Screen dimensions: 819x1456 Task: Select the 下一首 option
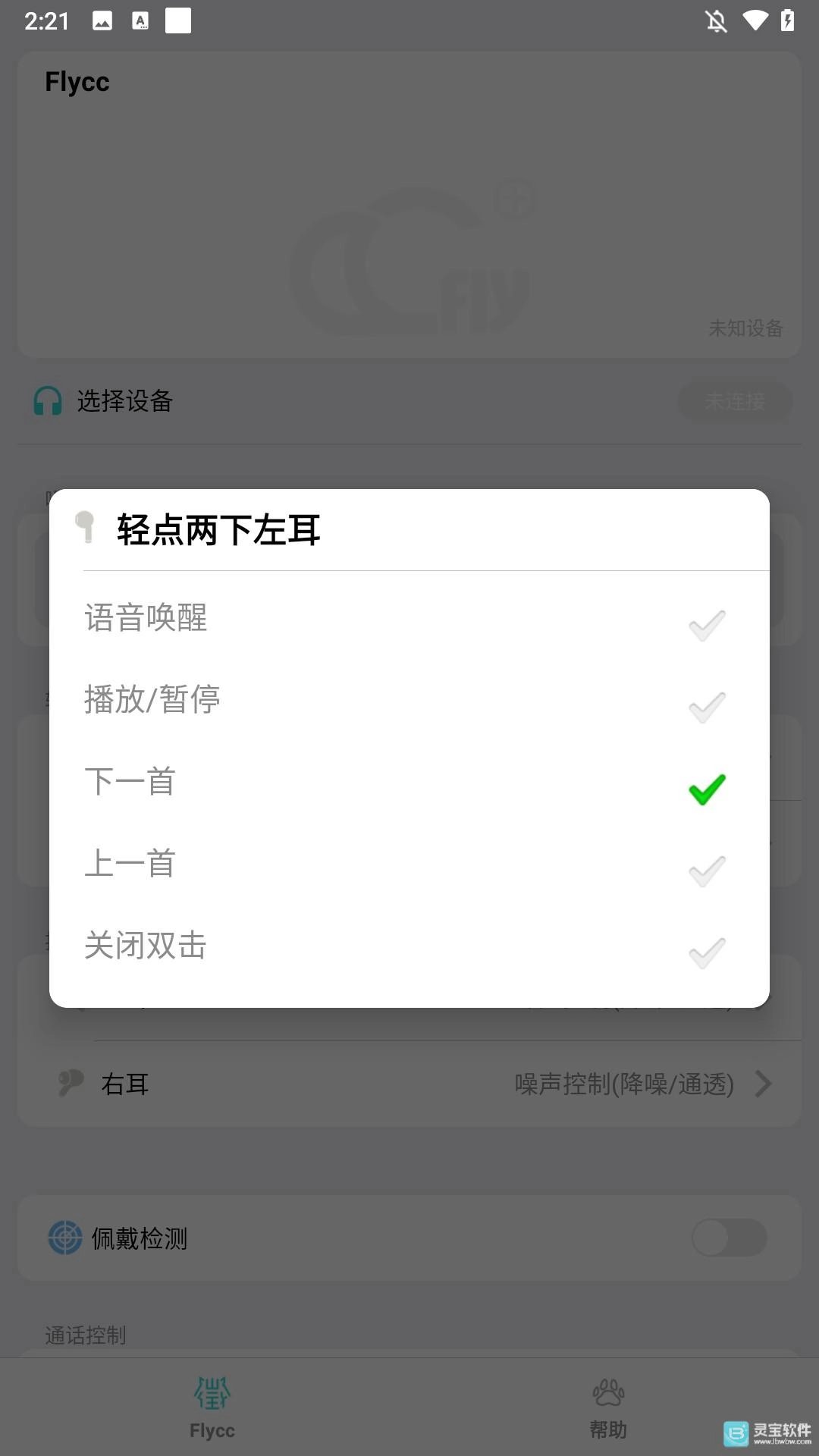pos(409,782)
